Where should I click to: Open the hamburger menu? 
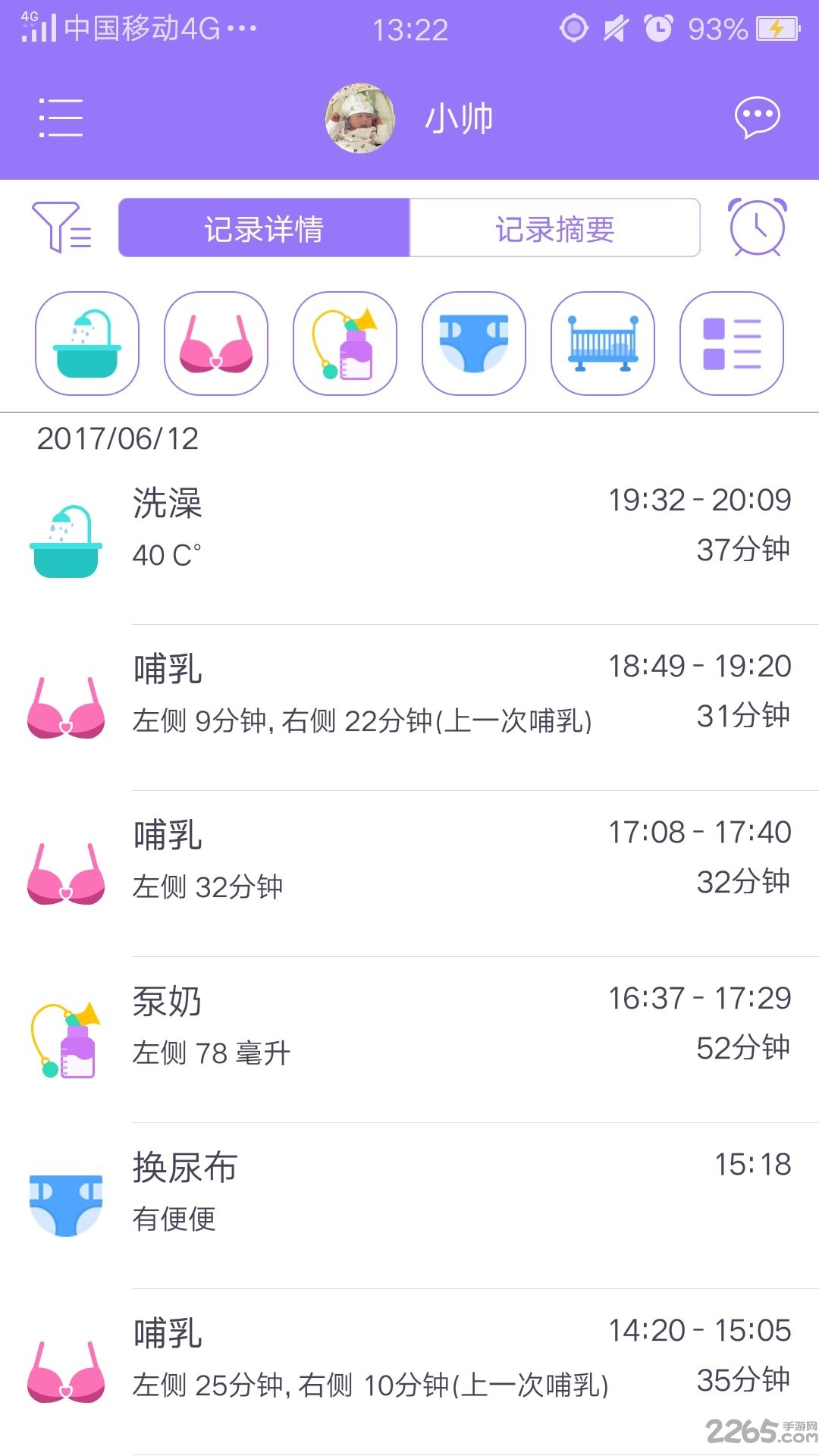61,118
